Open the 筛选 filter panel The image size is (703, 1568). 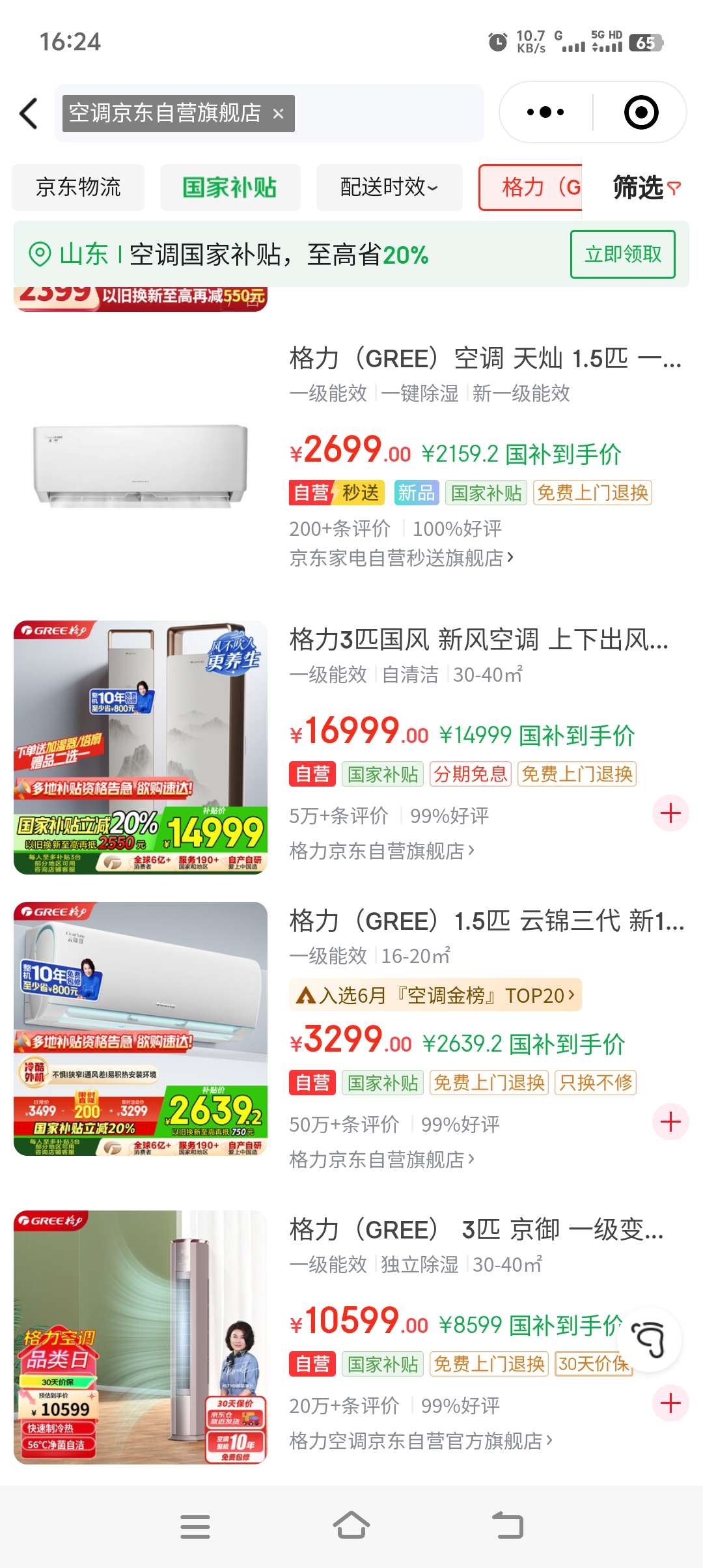pos(646,188)
